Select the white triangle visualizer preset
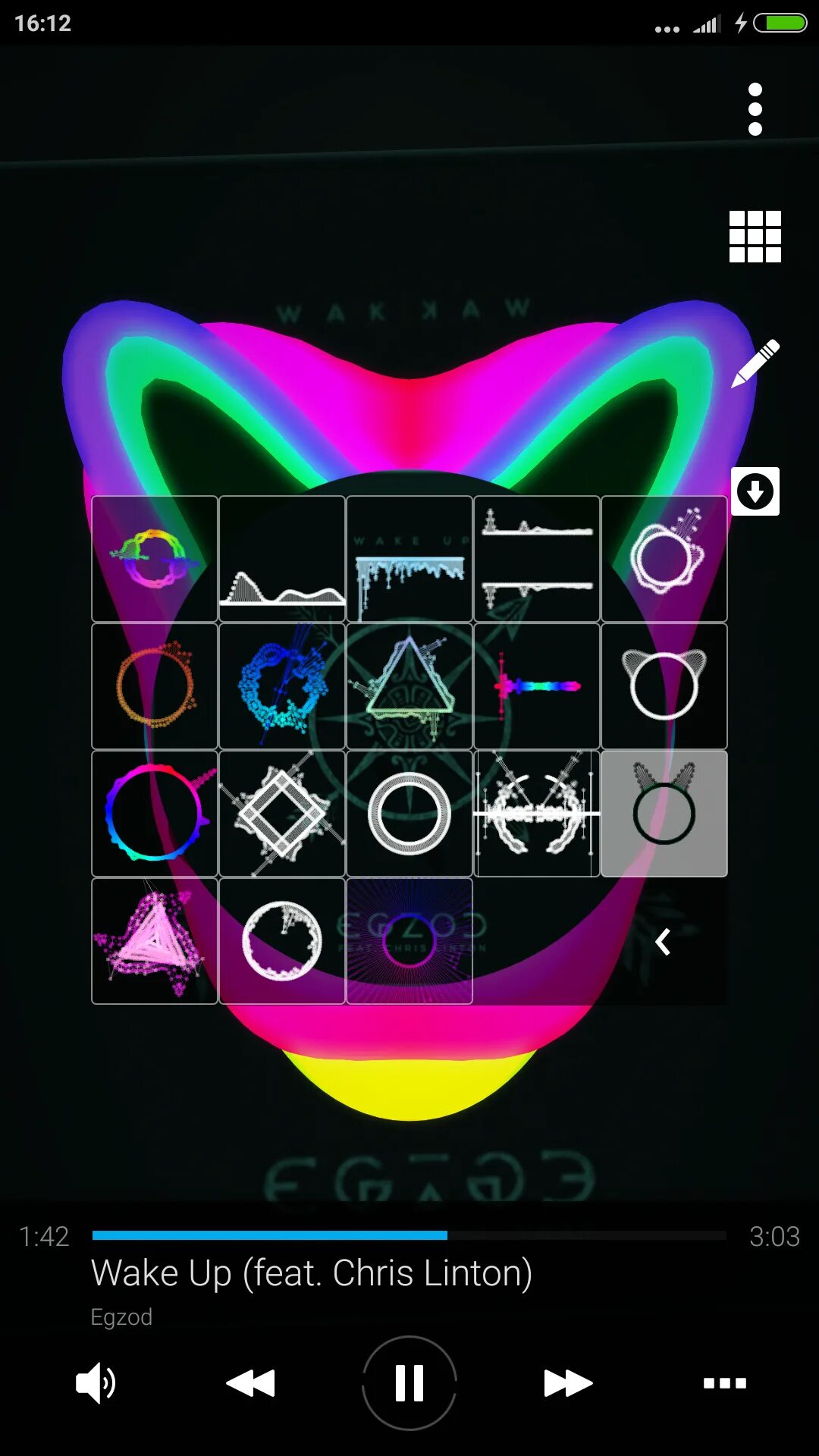The width and height of the screenshot is (819, 1456). click(x=409, y=686)
